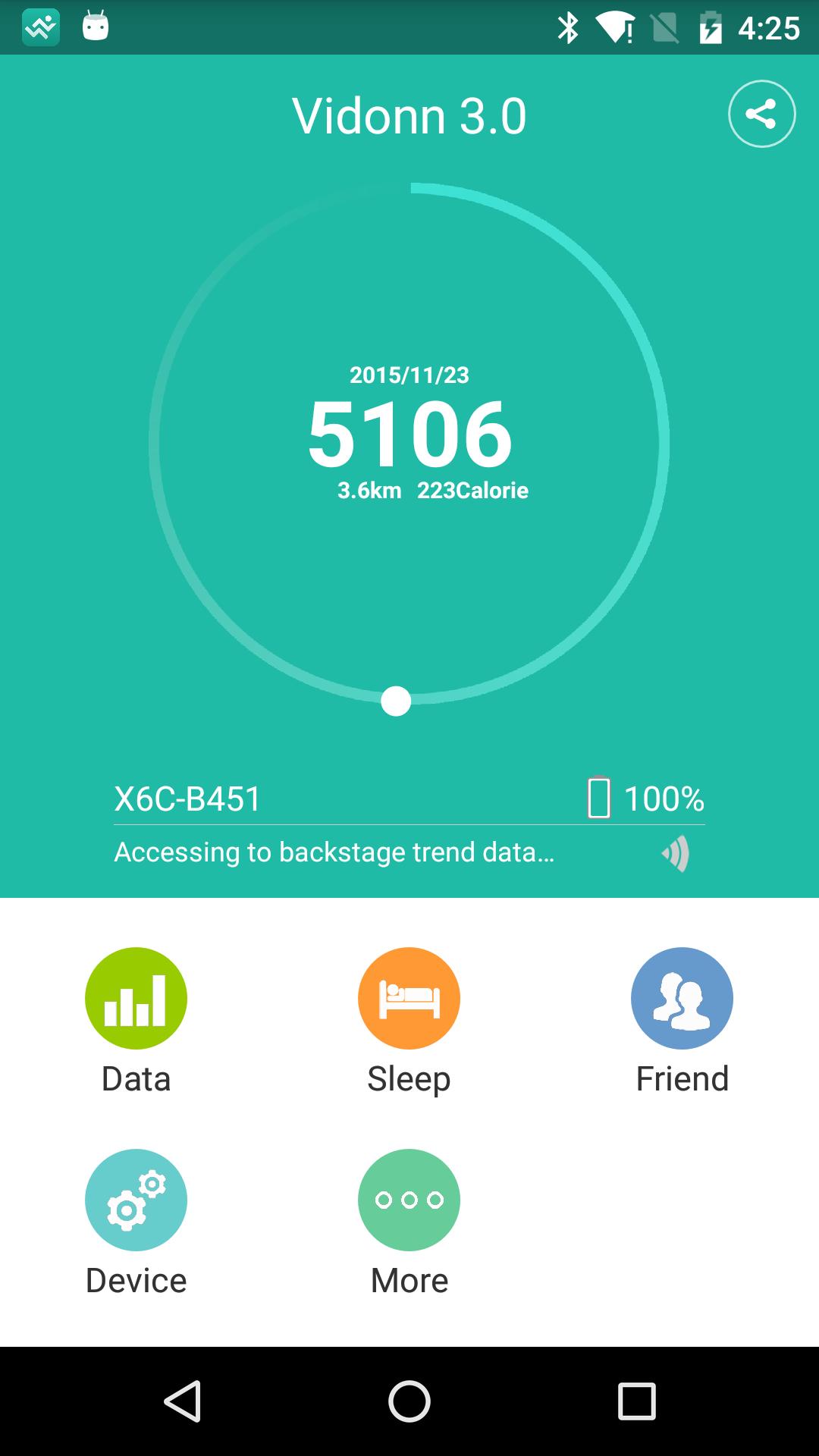Viewport: 819px width, 1456px height.
Task: Tap the battery indicator showing 100%
Action: click(x=647, y=797)
